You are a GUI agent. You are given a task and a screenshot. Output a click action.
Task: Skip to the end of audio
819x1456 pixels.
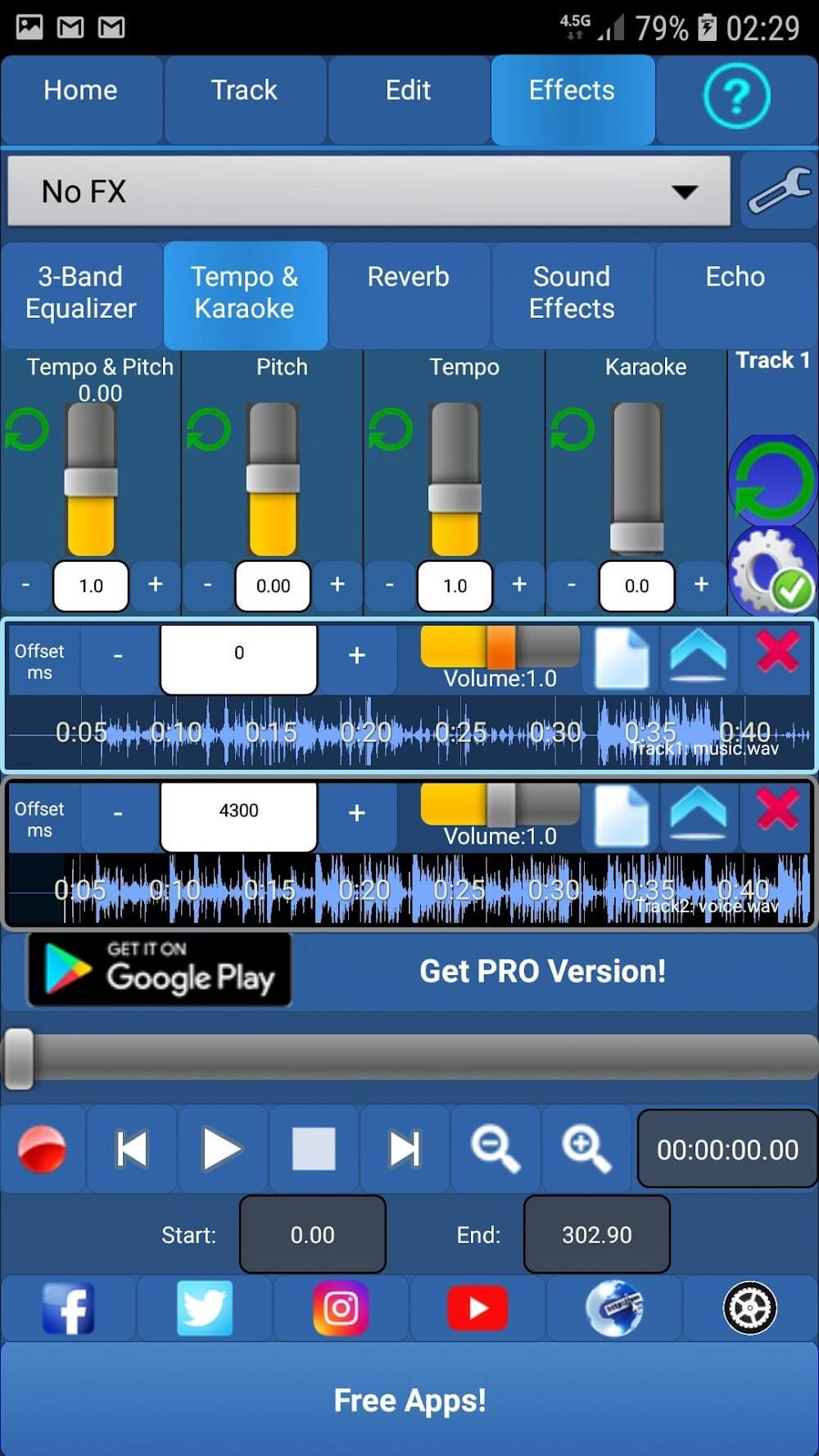point(405,1148)
